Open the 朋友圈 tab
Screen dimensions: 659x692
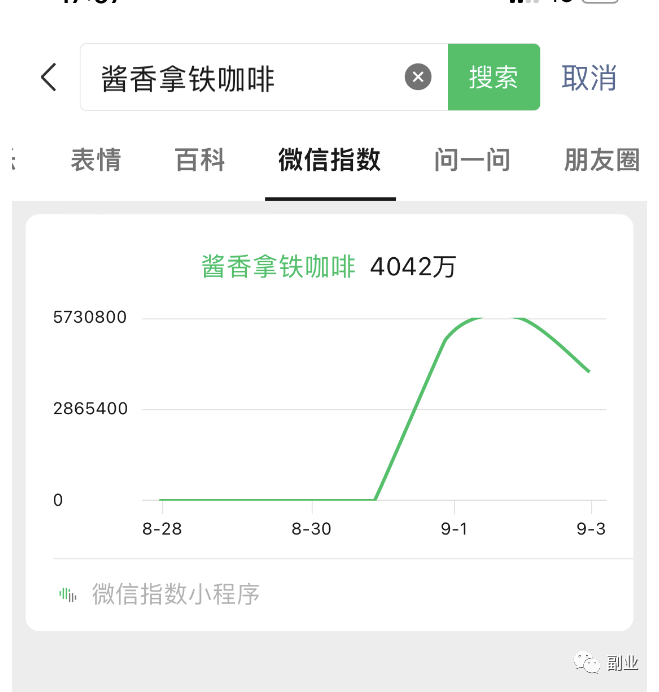(601, 160)
